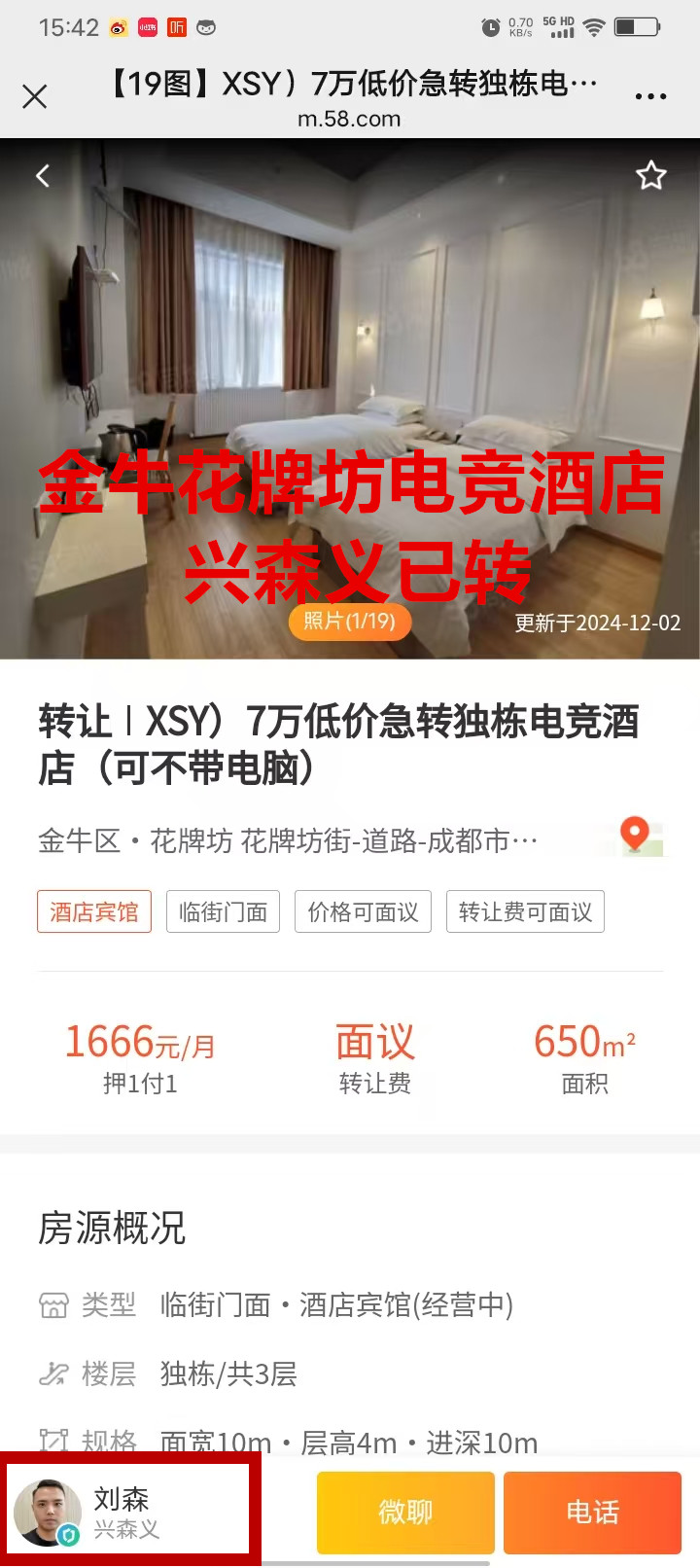Favorite this listing with the star icon
This screenshot has width=700, height=1568.
[650, 176]
